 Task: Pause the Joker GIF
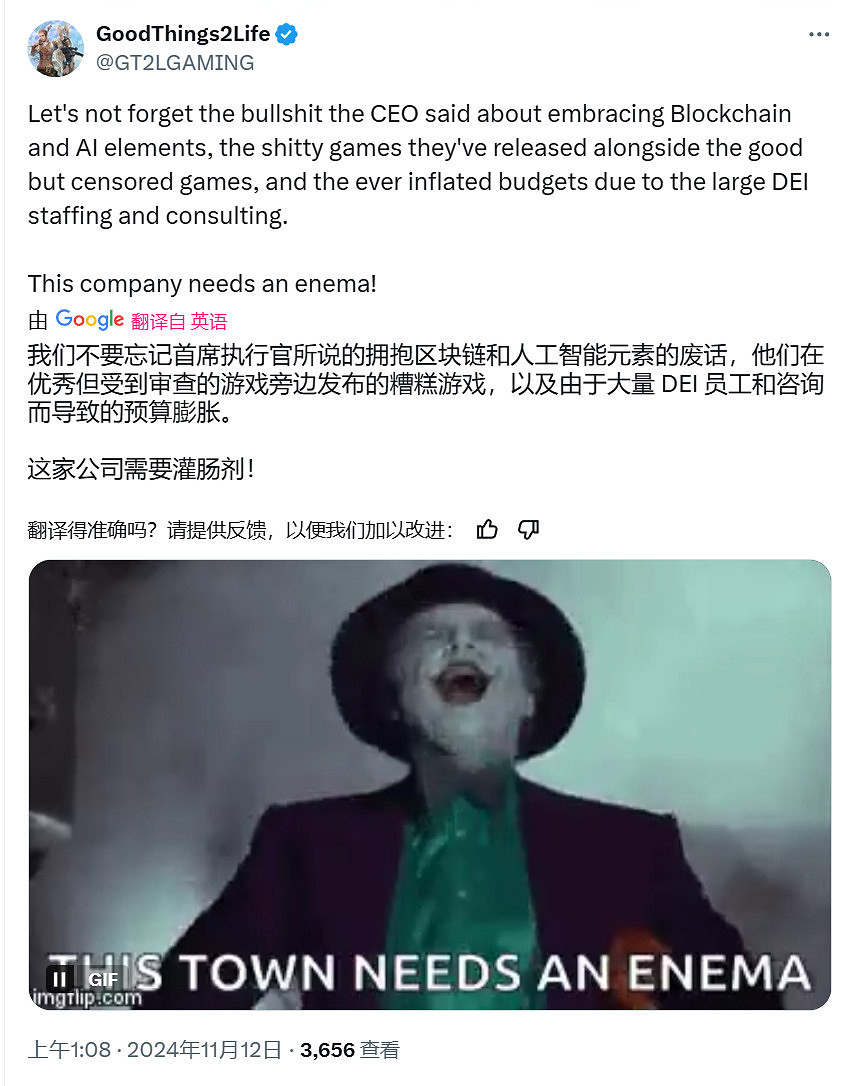click(61, 979)
